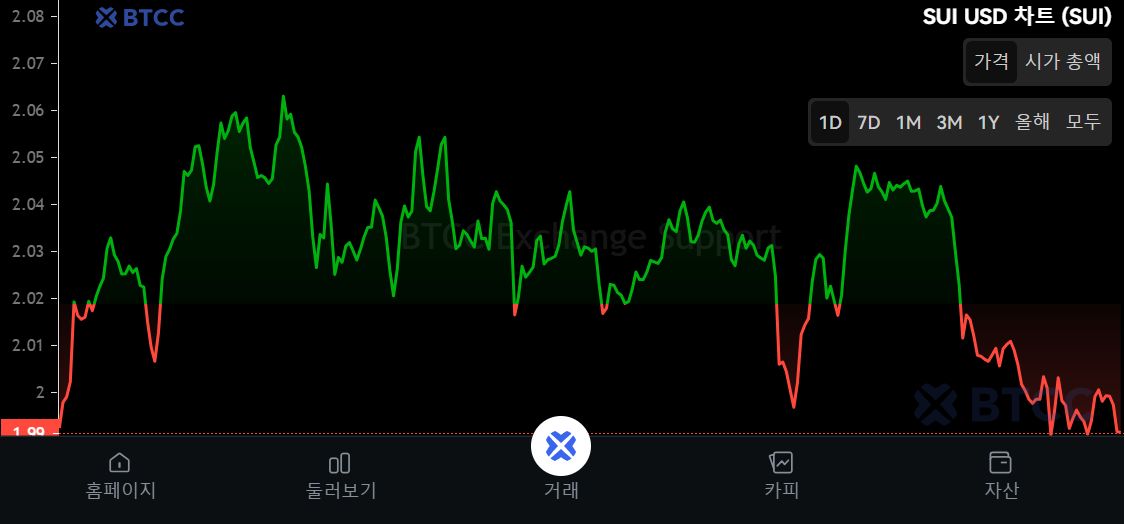Show 모두 (all) chart range

[1083, 123]
